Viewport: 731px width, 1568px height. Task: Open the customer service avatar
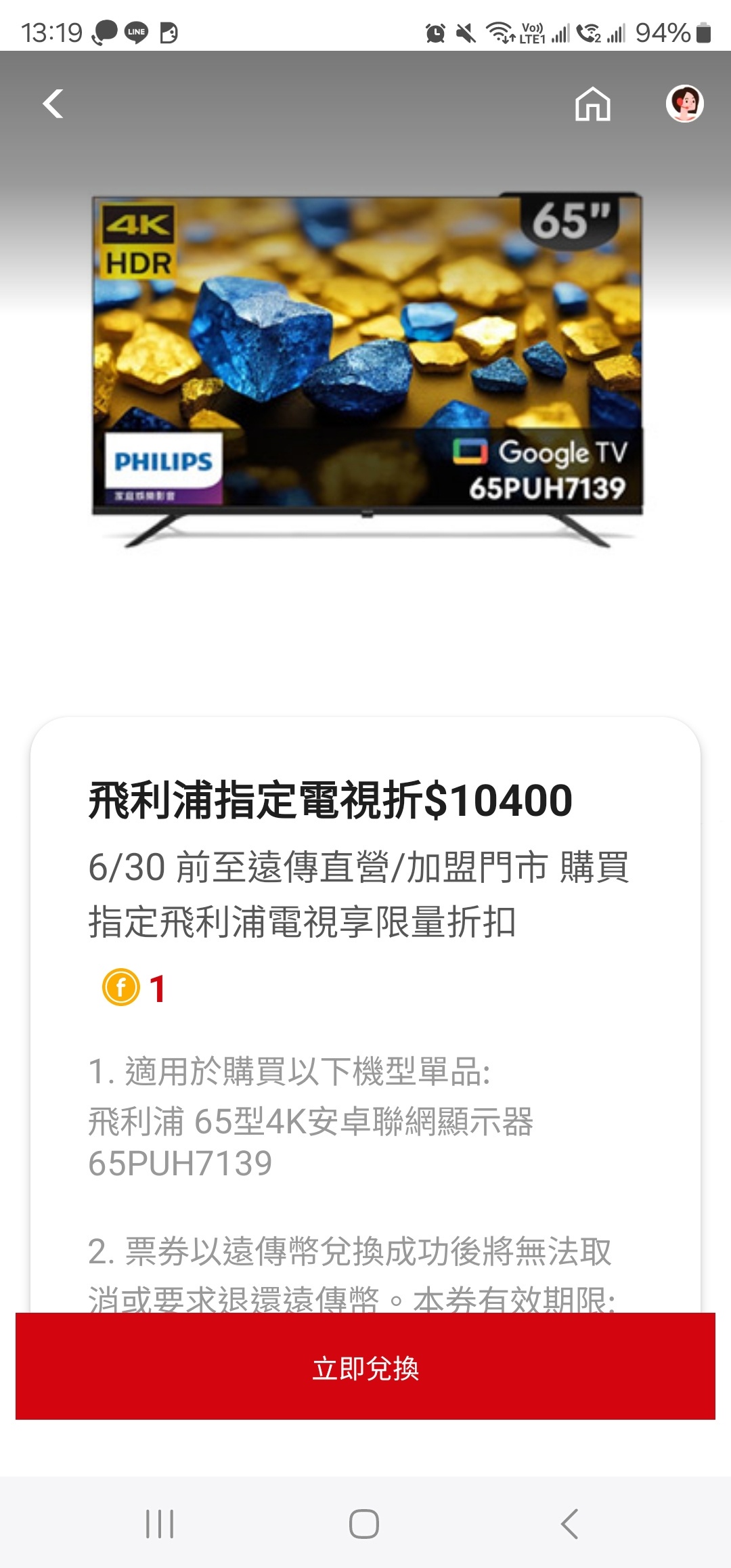click(684, 104)
